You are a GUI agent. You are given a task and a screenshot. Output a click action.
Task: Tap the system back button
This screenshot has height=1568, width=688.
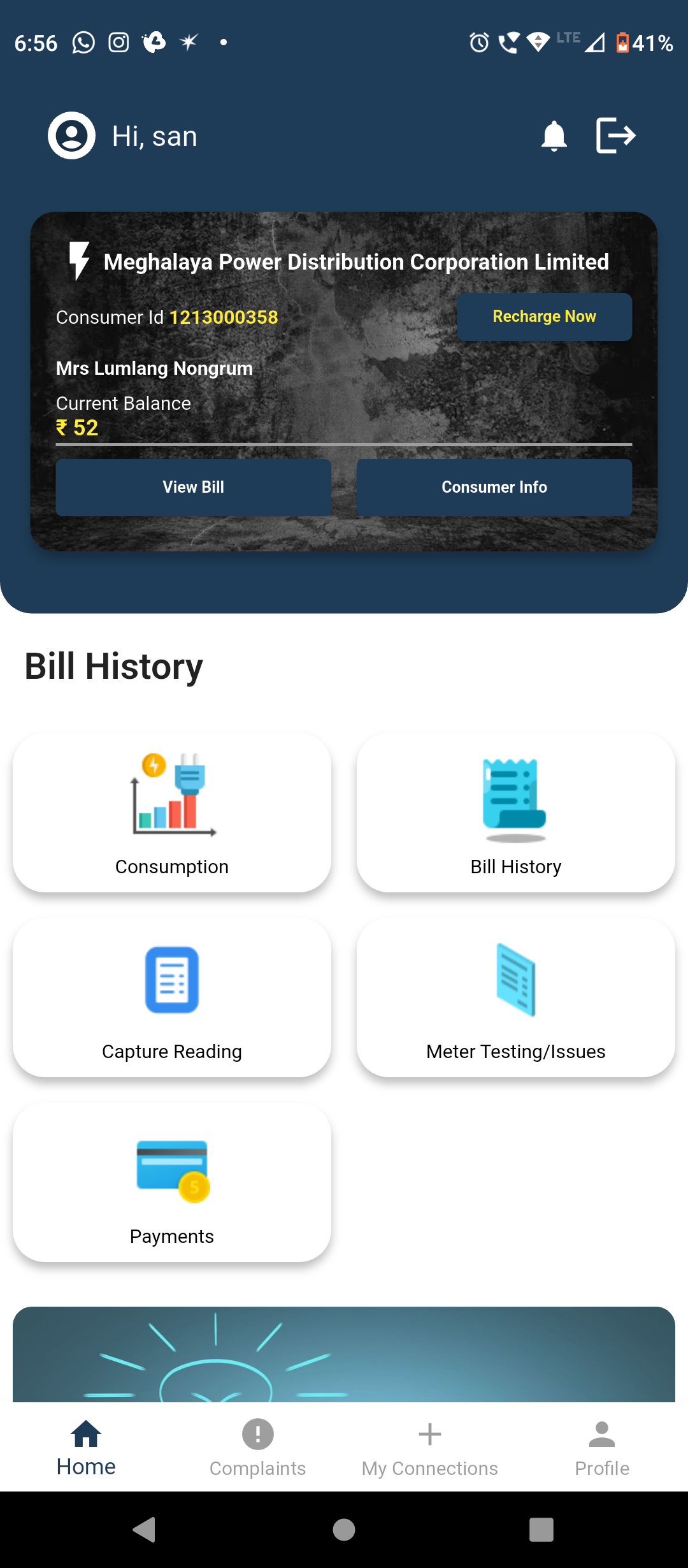145,1529
